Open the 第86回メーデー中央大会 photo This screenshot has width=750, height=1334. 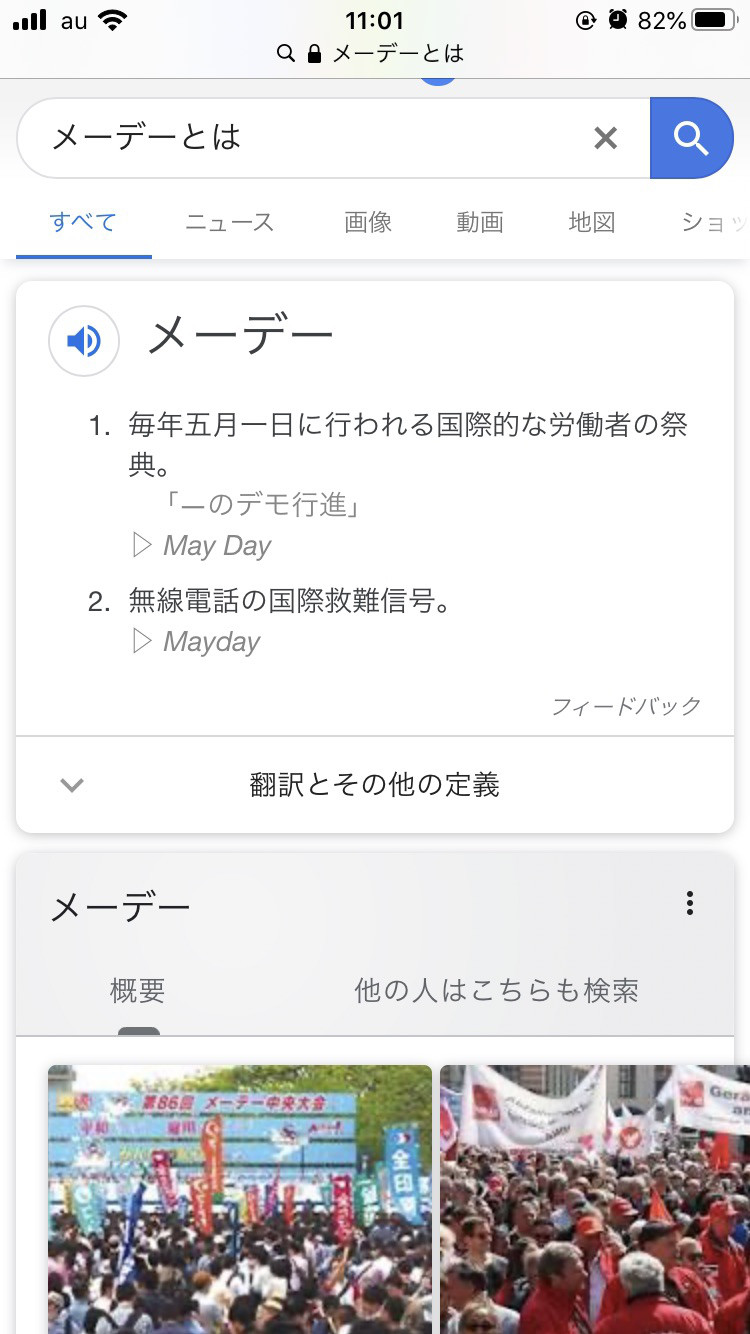[240, 1199]
